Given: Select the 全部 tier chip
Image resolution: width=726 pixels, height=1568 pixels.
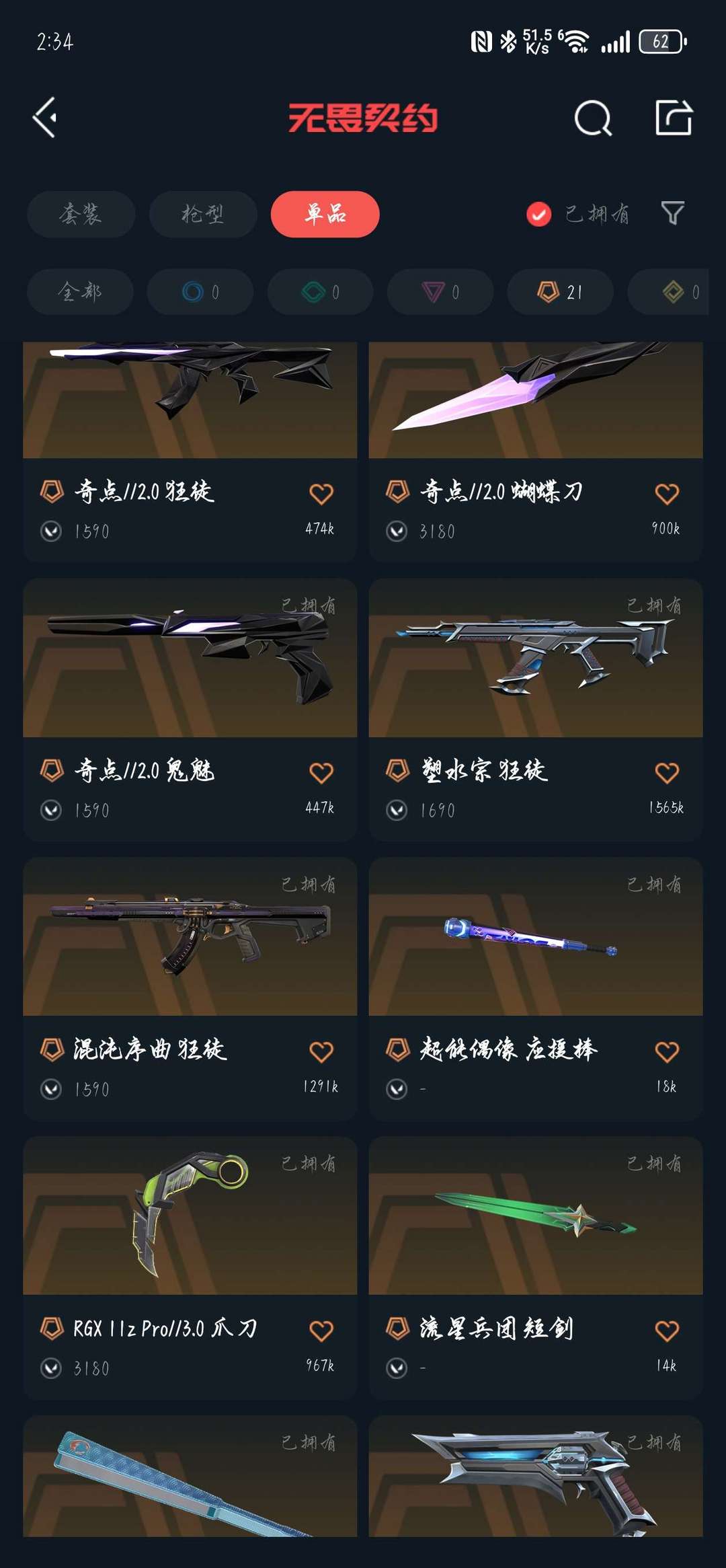Looking at the screenshot, I should 80,292.
